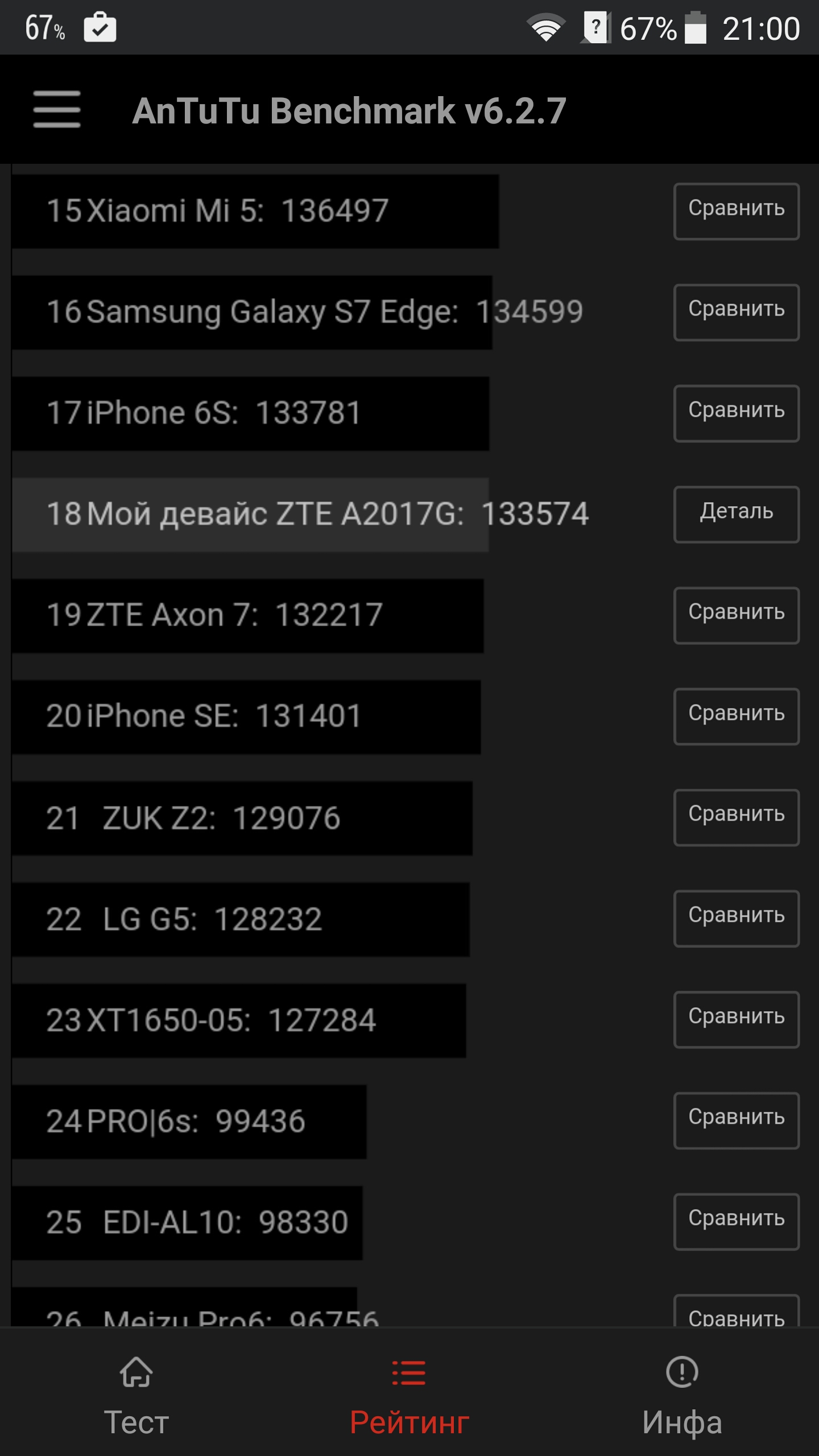Tap Сравнить next to LG G5
Image resolution: width=819 pixels, height=1456 pixels.
(x=737, y=919)
